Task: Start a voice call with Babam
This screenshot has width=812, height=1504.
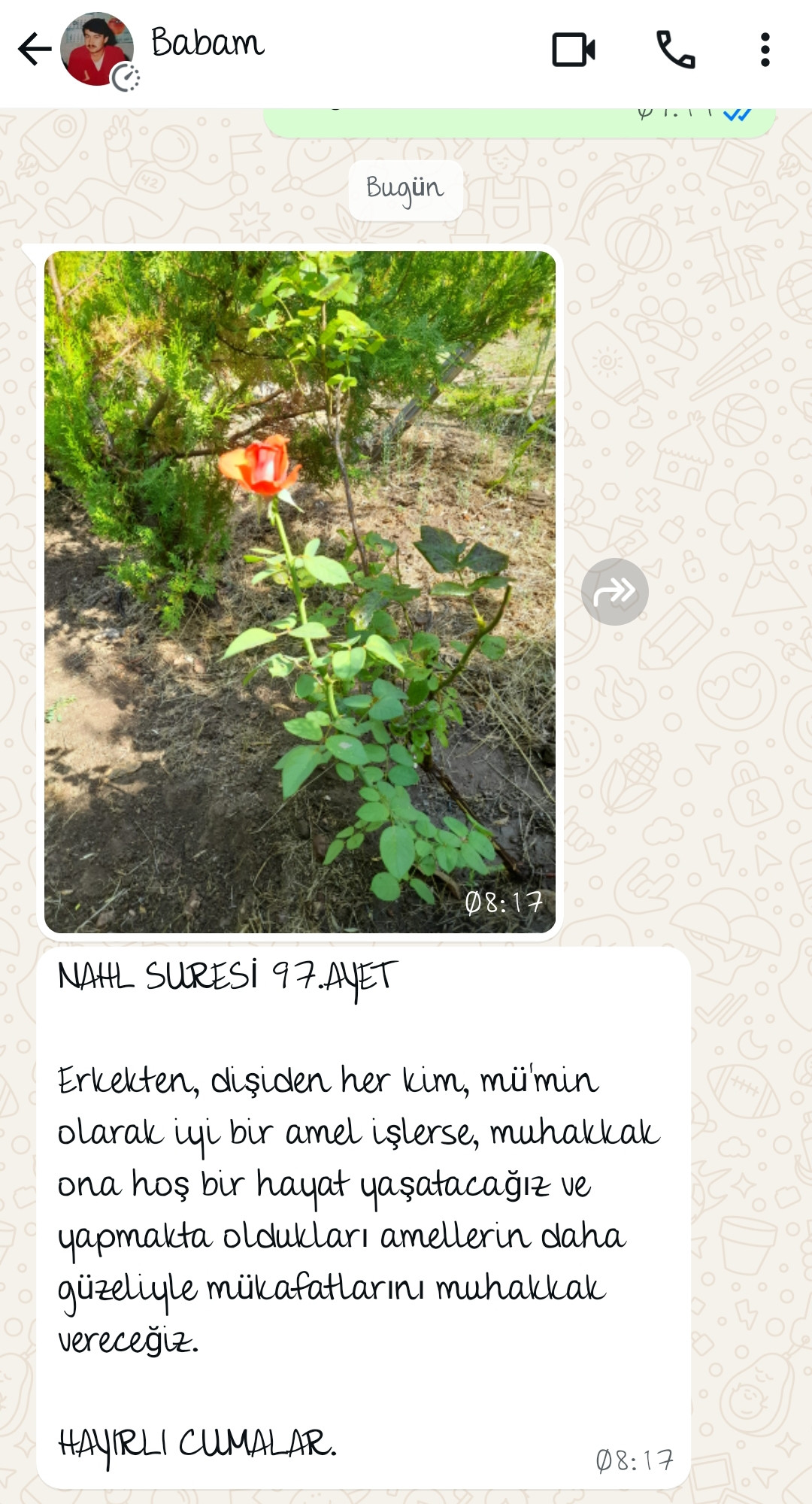Action: click(x=675, y=50)
